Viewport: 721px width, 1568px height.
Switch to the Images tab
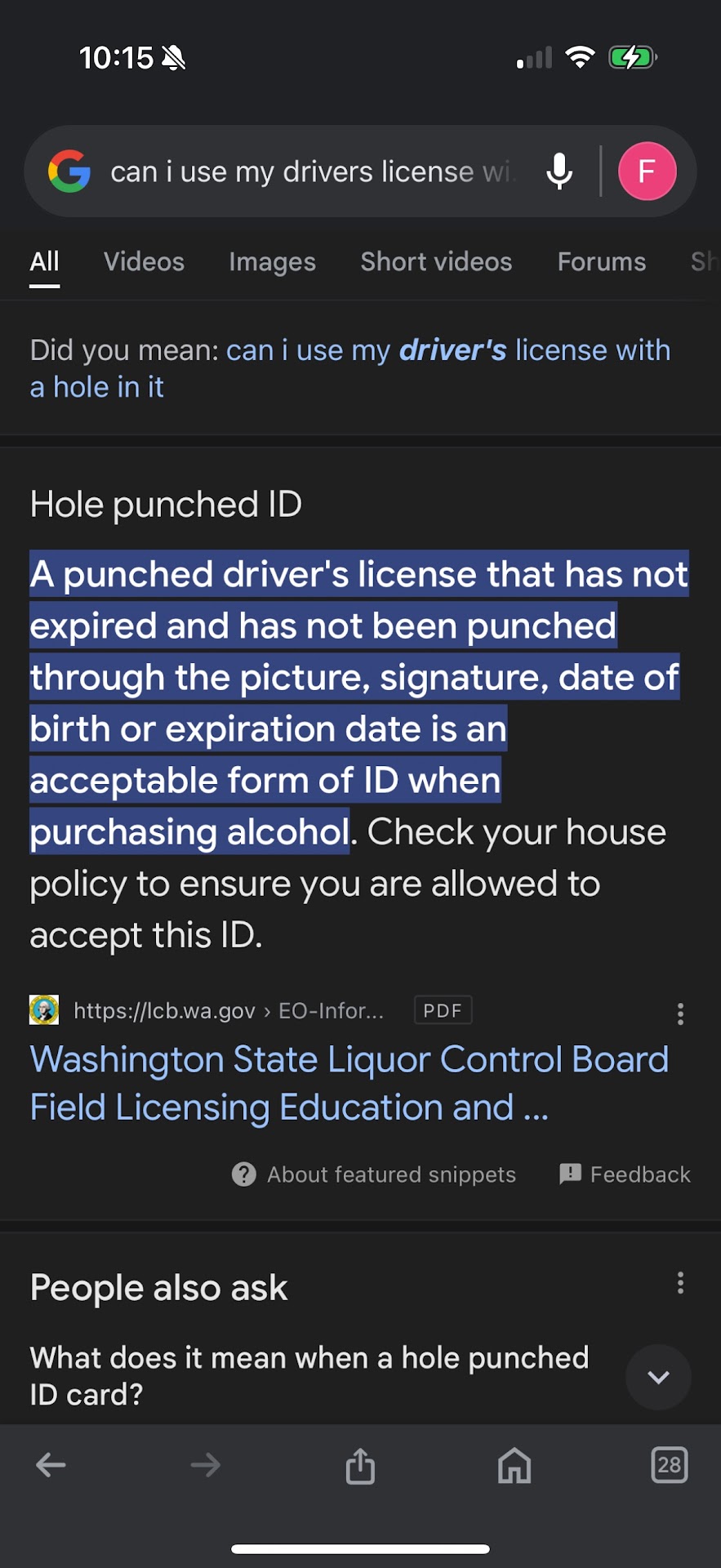coord(272,262)
